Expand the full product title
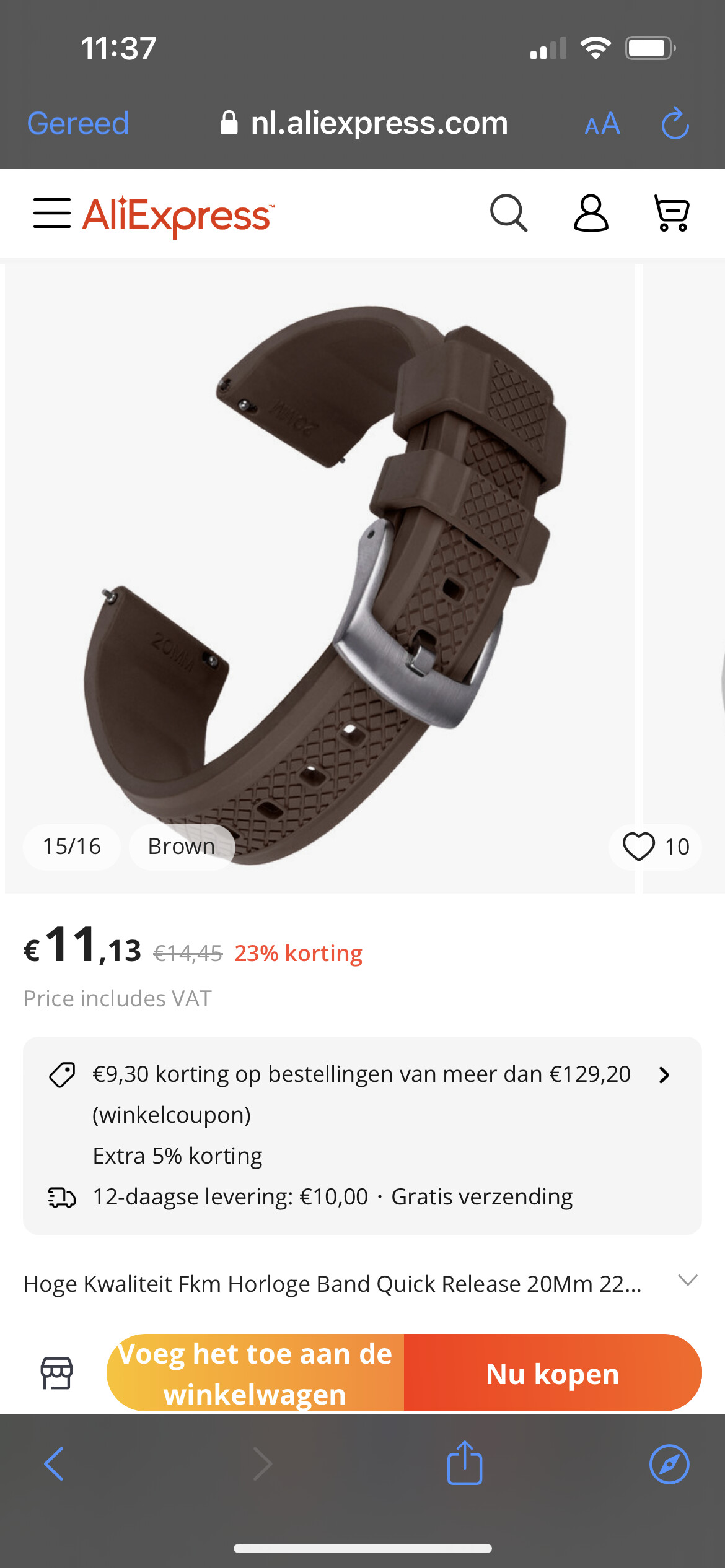 click(688, 1280)
